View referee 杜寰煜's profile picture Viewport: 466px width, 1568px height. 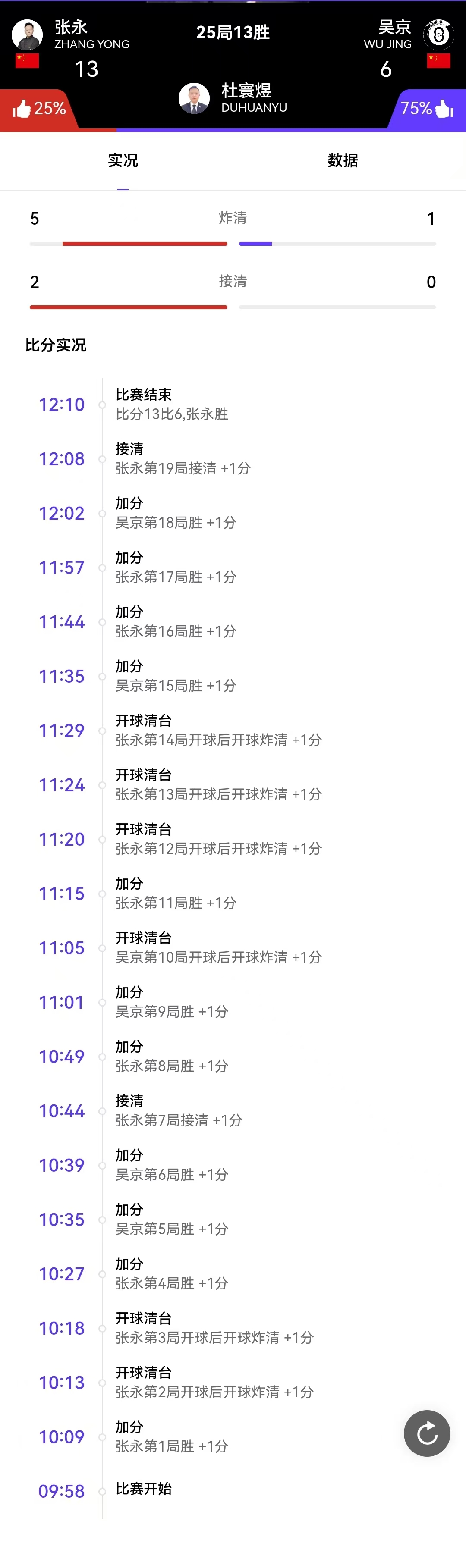tap(194, 99)
